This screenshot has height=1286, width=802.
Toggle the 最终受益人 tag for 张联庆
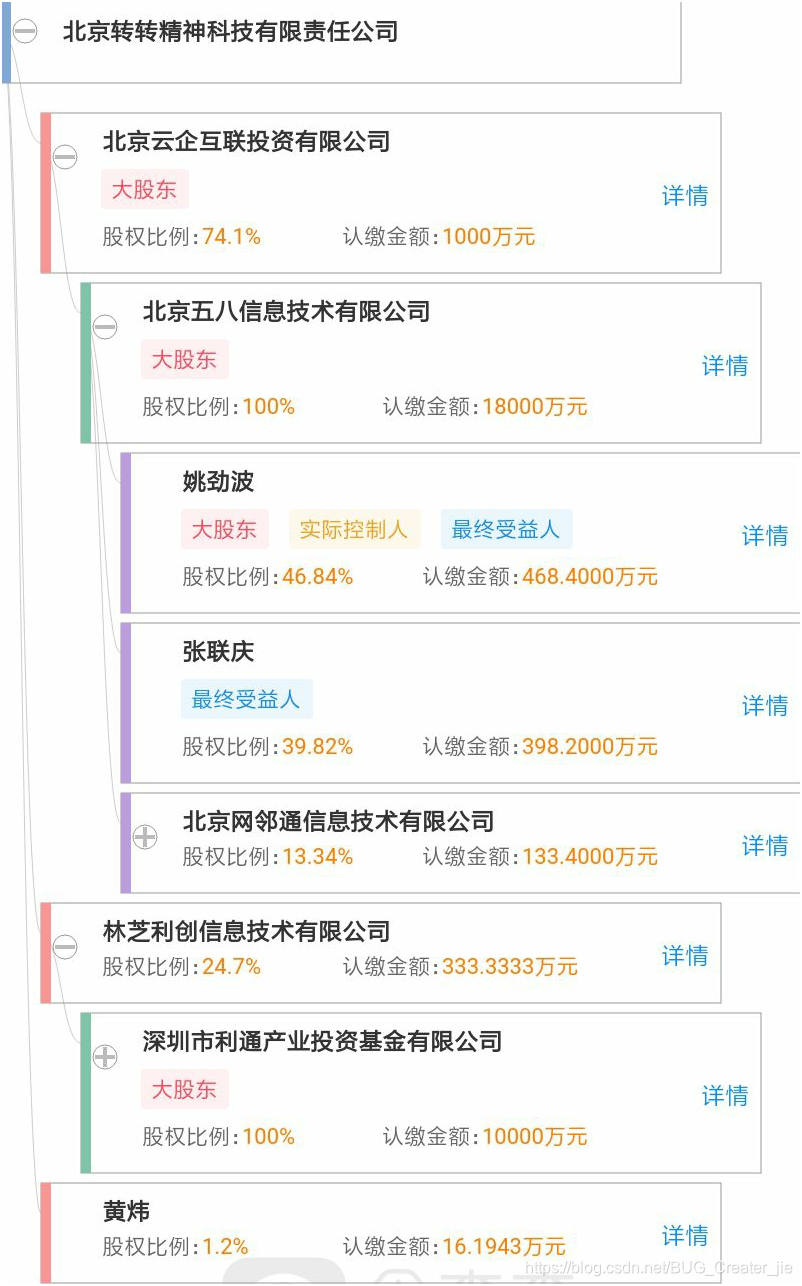coord(246,699)
